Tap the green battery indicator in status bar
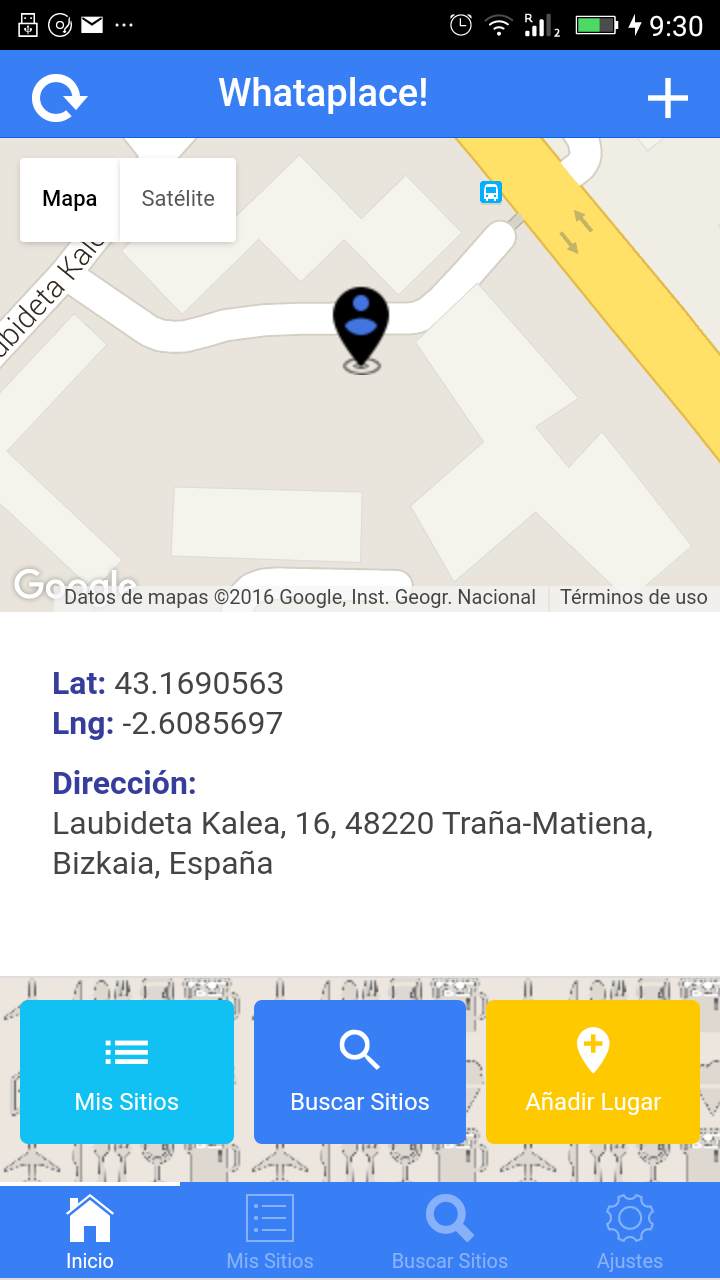720x1280 pixels. (x=594, y=26)
